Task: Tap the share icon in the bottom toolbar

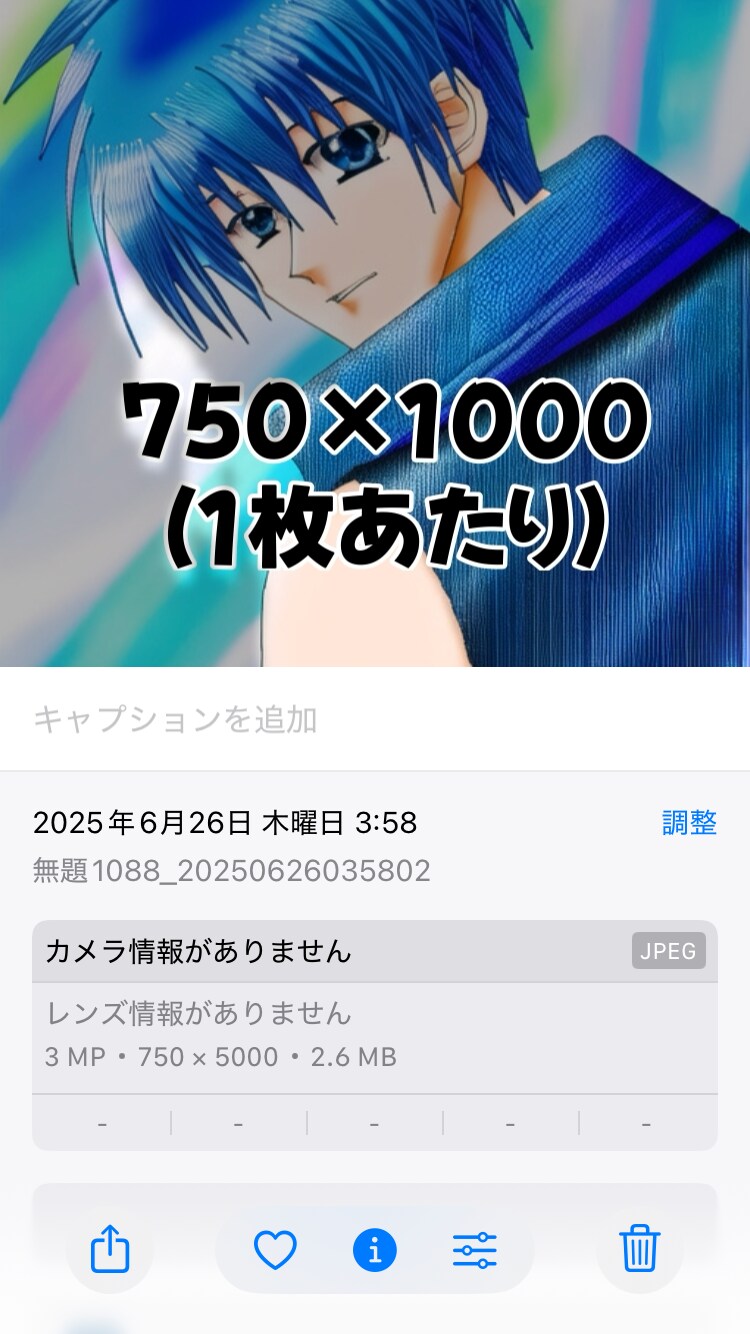Action: 110,1250
